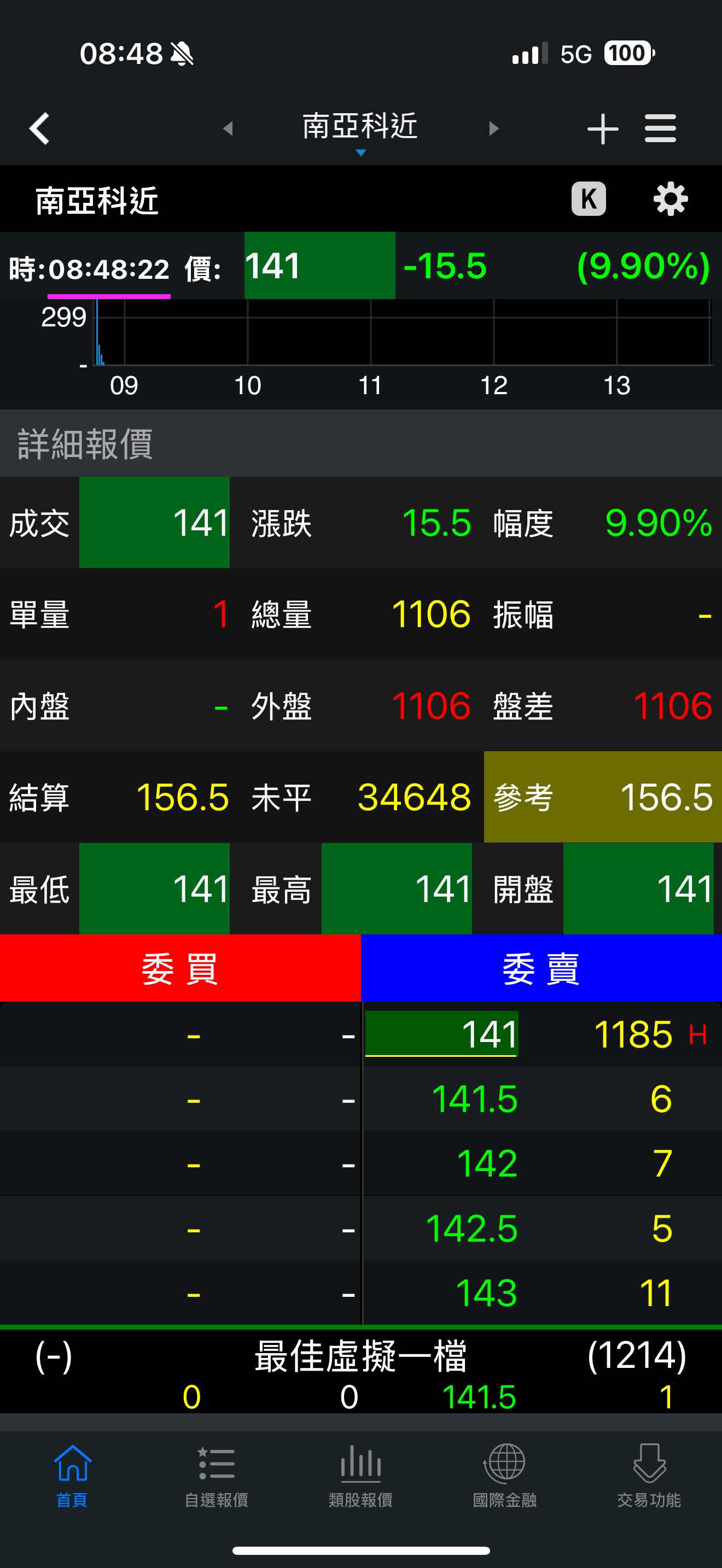Image resolution: width=722 pixels, height=1568 pixels.
Task: Select the 142.5 ask price row
Action: [471, 1228]
